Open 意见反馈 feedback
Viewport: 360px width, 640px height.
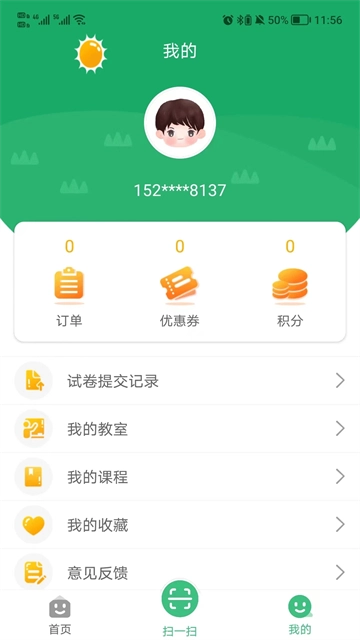coord(180,570)
